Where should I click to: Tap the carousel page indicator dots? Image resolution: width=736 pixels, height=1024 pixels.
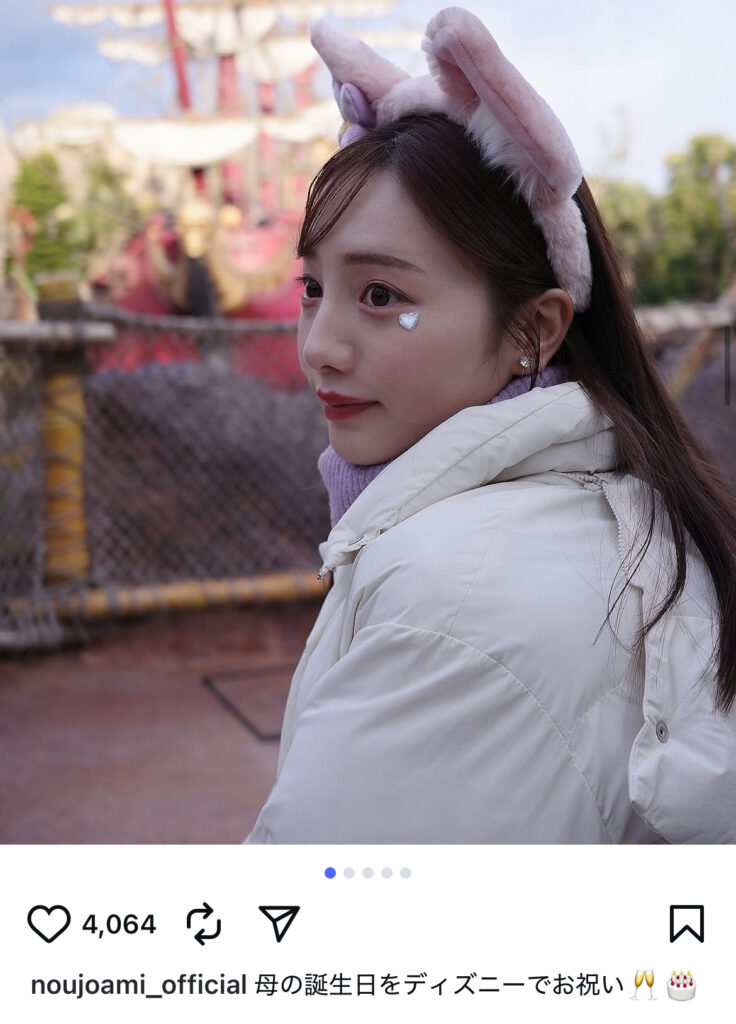[368, 873]
